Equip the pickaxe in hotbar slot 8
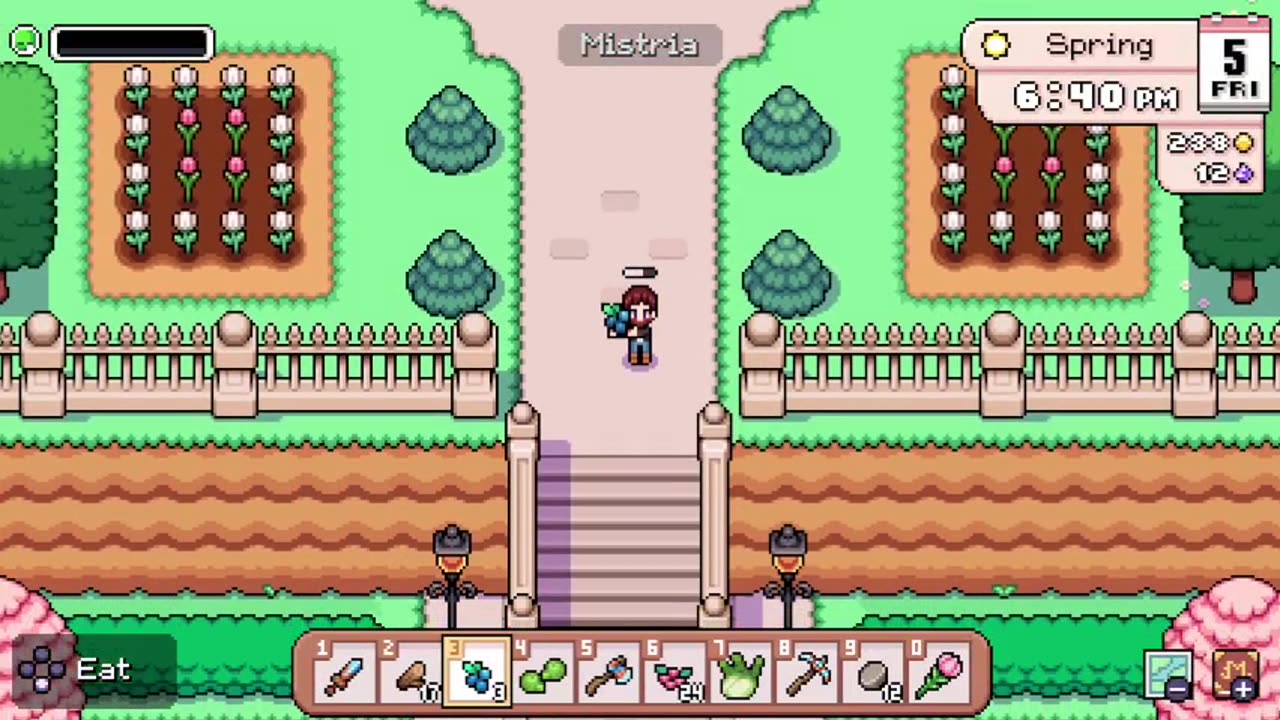1280x720 pixels. click(x=808, y=674)
